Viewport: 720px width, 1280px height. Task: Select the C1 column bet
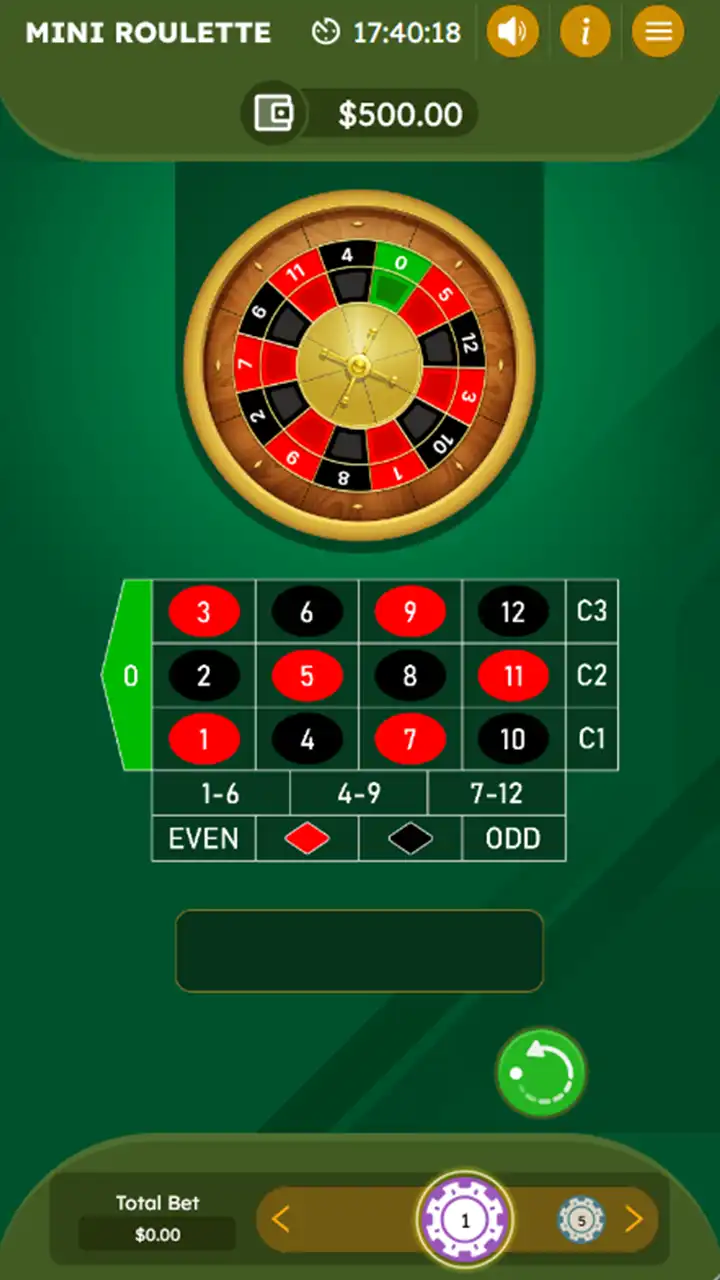pos(592,739)
